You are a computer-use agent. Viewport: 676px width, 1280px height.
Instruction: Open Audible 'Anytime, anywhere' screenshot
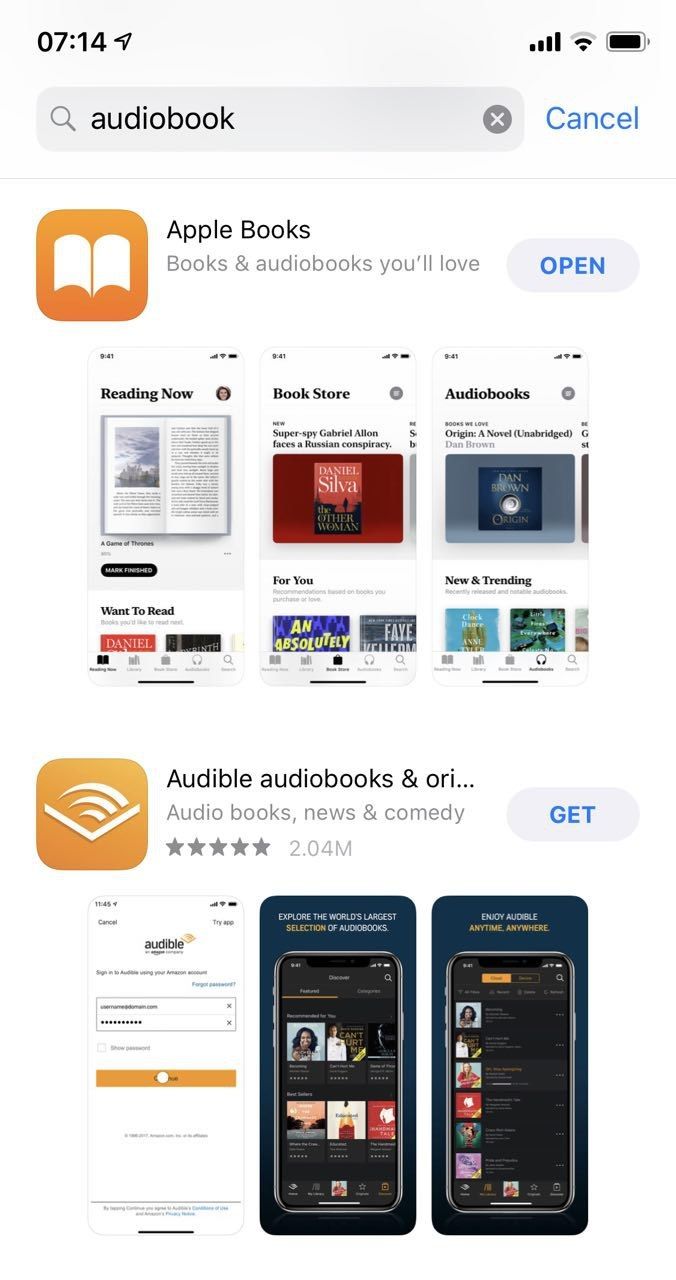pos(510,1065)
